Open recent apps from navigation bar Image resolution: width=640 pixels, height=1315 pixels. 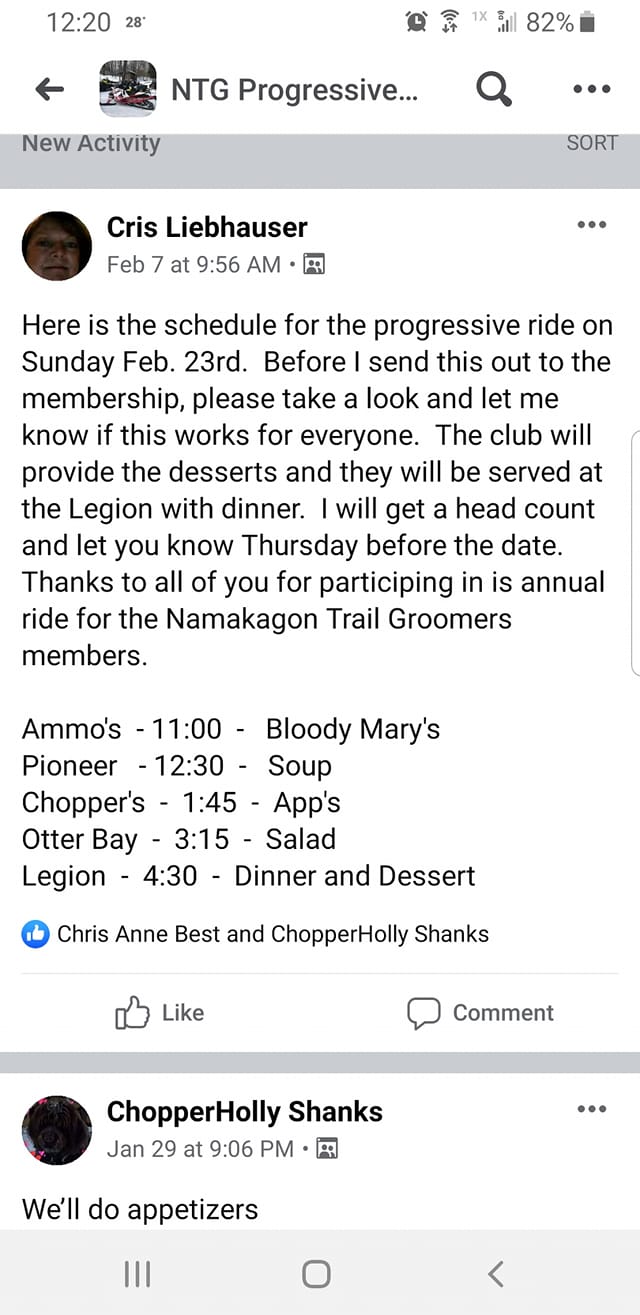(x=137, y=1273)
